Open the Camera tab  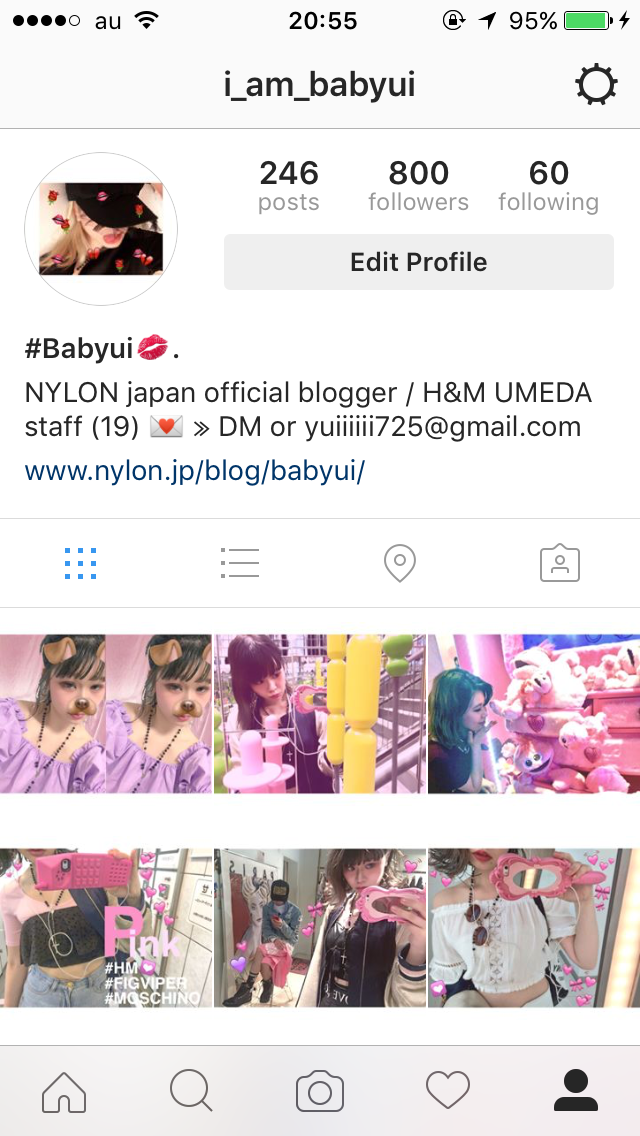click(x=320, y=1091)
